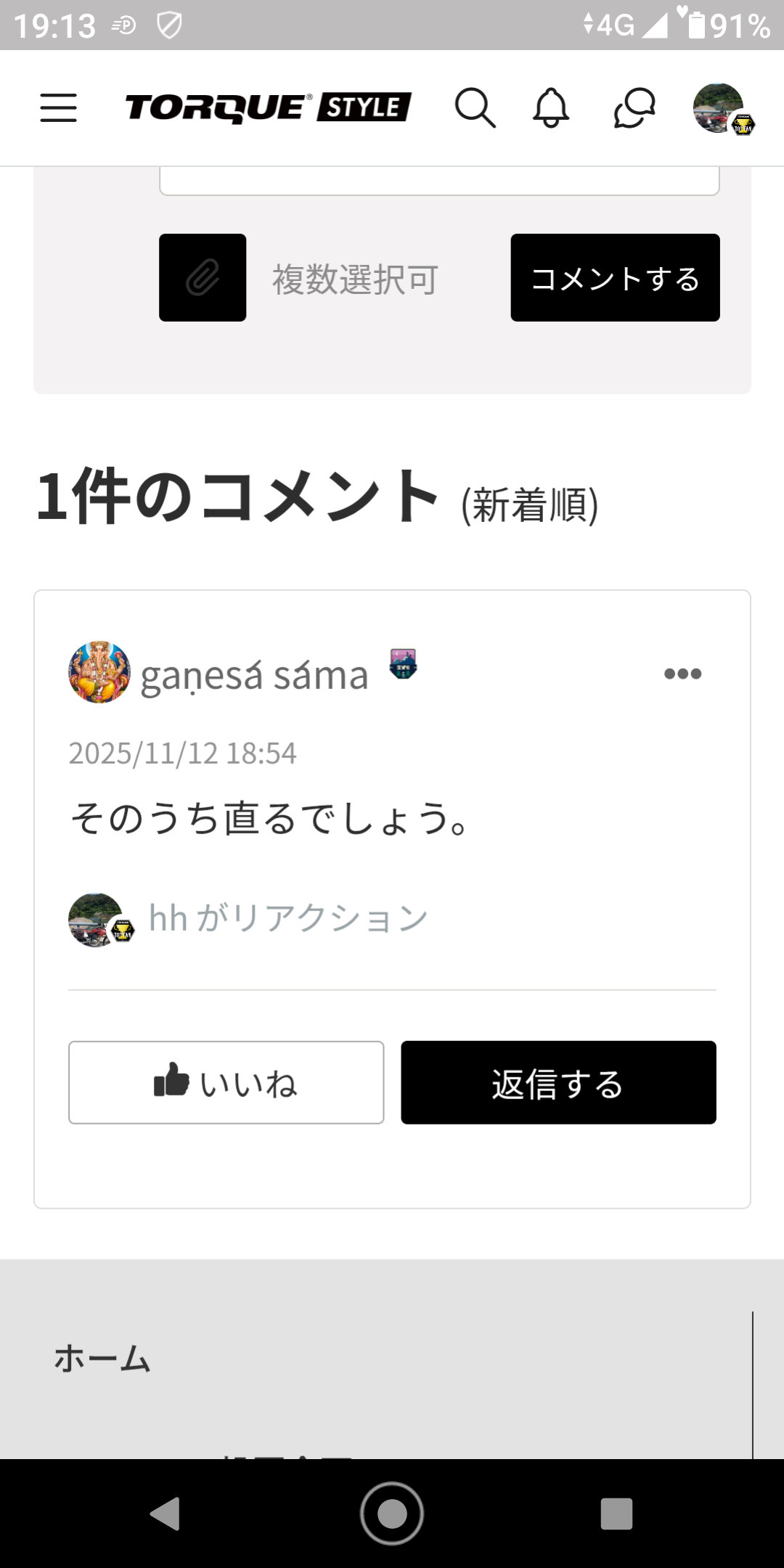Image resolution: width=784 pixels, height=1568 pixels.
Task: Like the comment with いいね
Action: 226,1082
